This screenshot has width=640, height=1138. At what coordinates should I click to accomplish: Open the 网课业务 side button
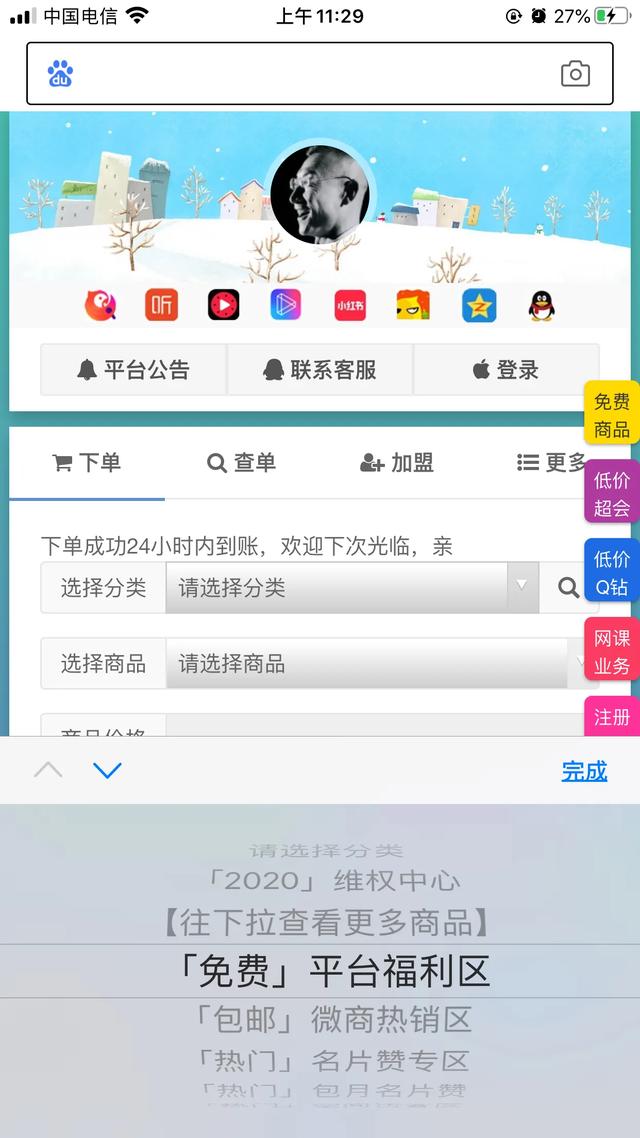point(612,651)
